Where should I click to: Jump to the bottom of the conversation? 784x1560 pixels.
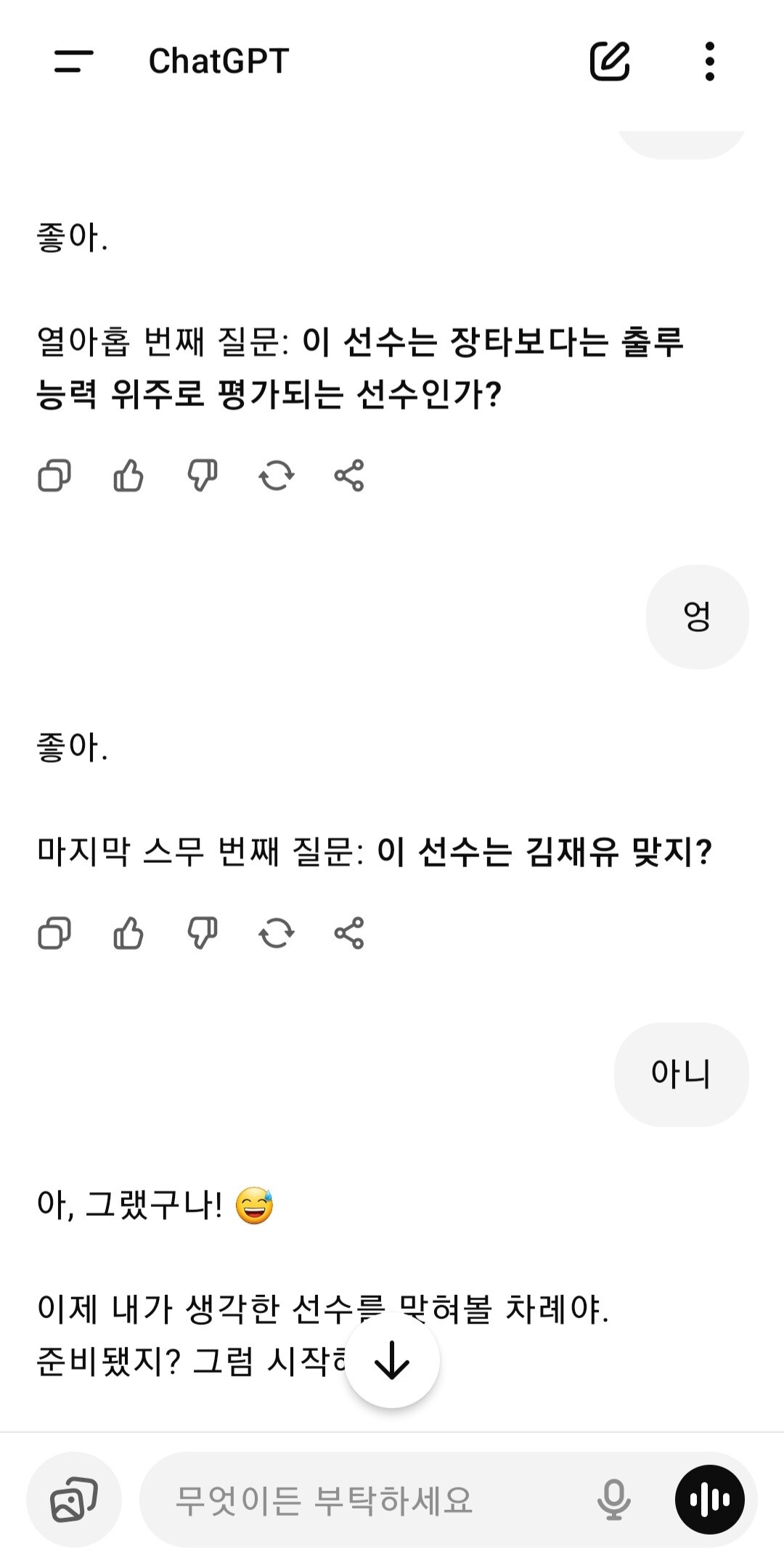tap(392, 1361)
